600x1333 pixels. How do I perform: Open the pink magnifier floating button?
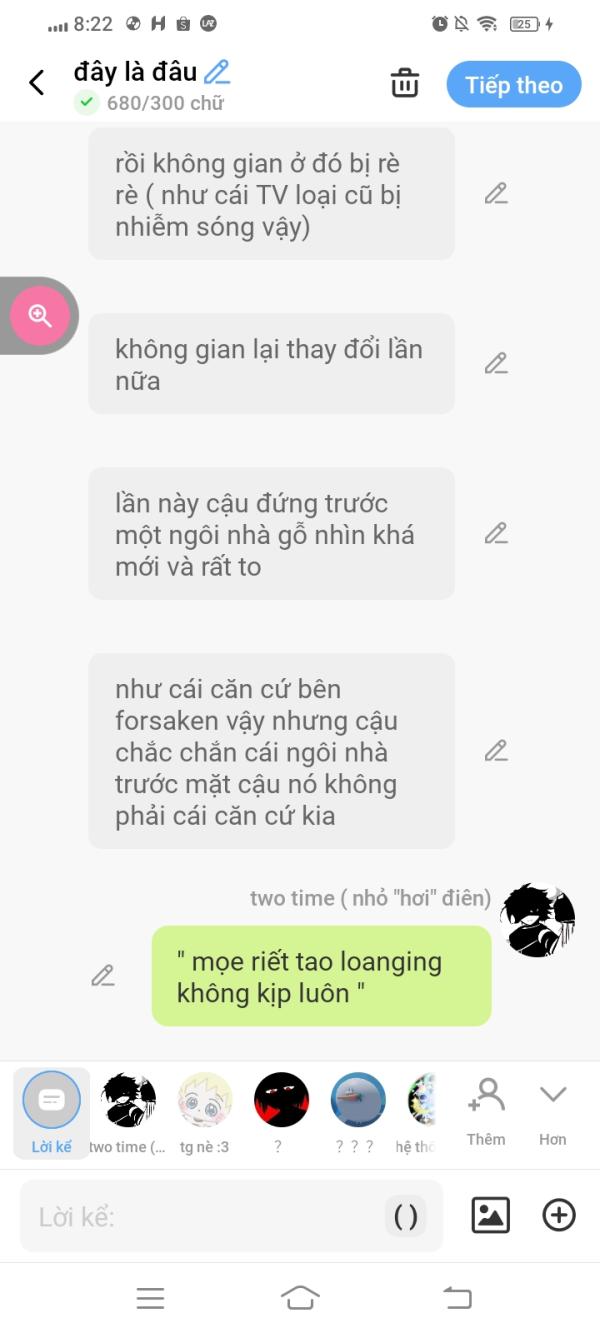tap(40, 316)
